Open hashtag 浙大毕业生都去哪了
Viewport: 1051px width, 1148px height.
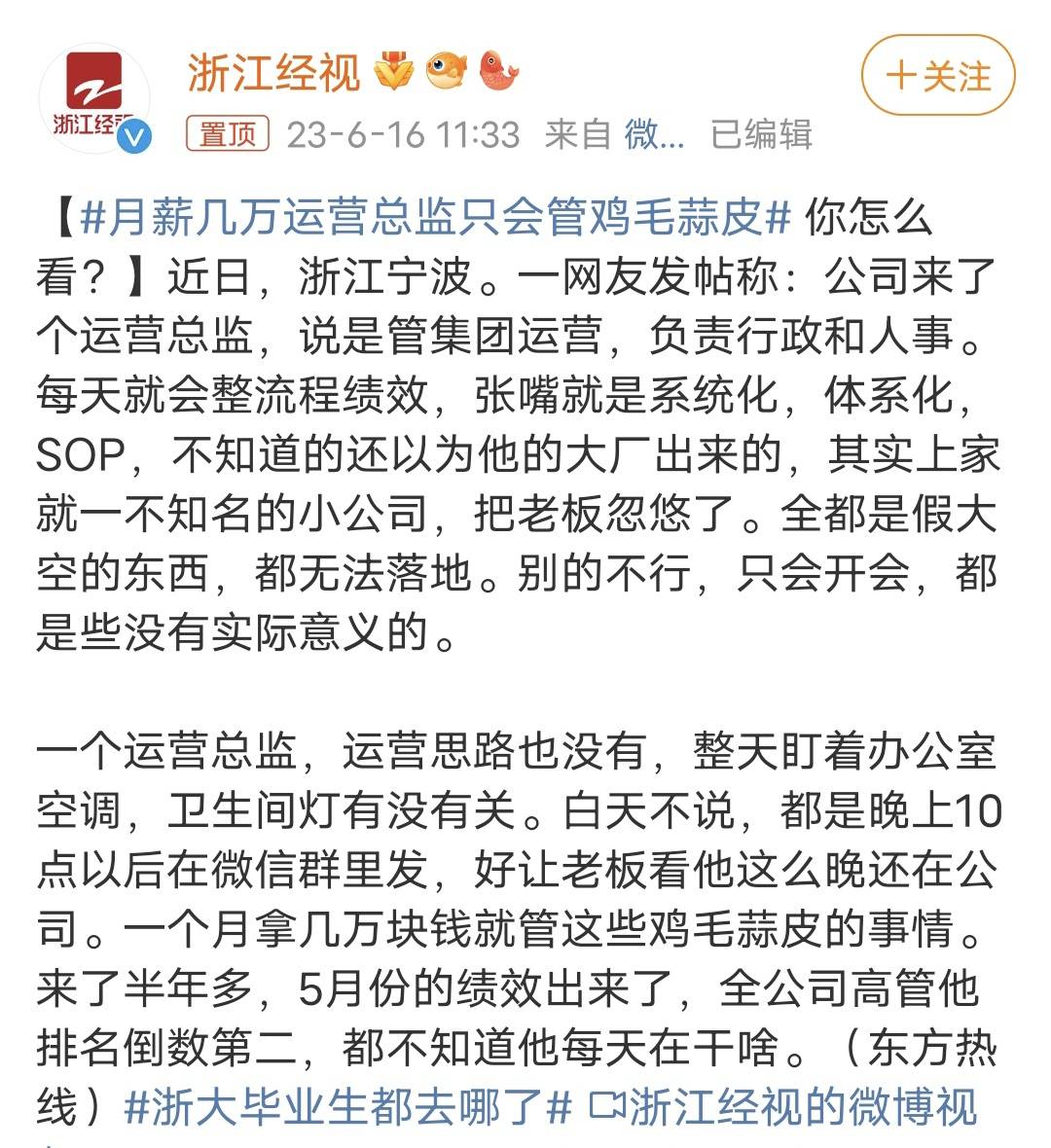(x=347, y=1107)
